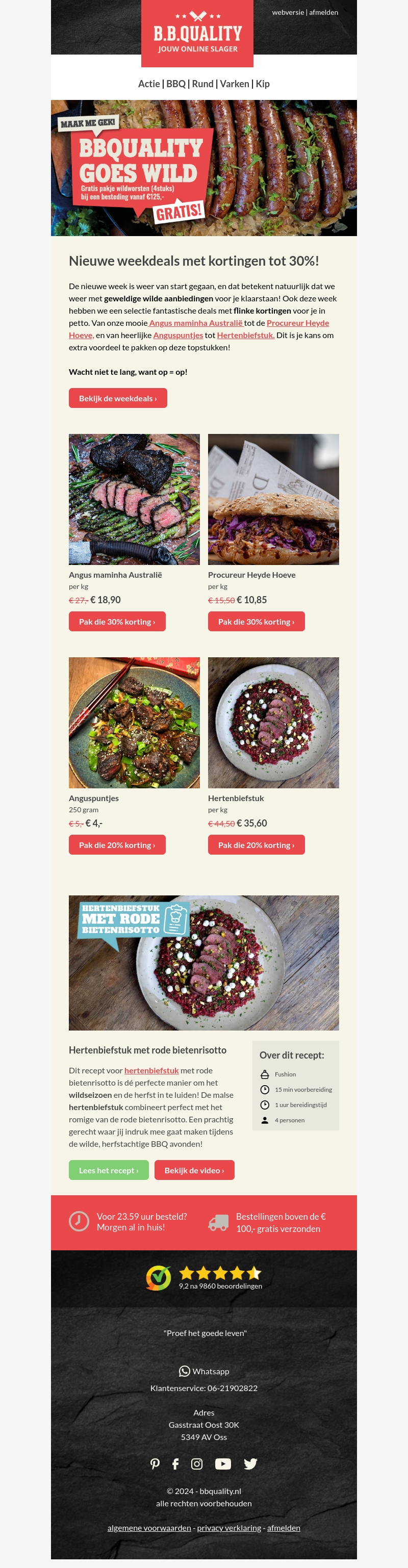Get 20% korting on Hertenbiefstuk
The height and width of the screenshot is (1568, 408).
[x=256, y=845]
